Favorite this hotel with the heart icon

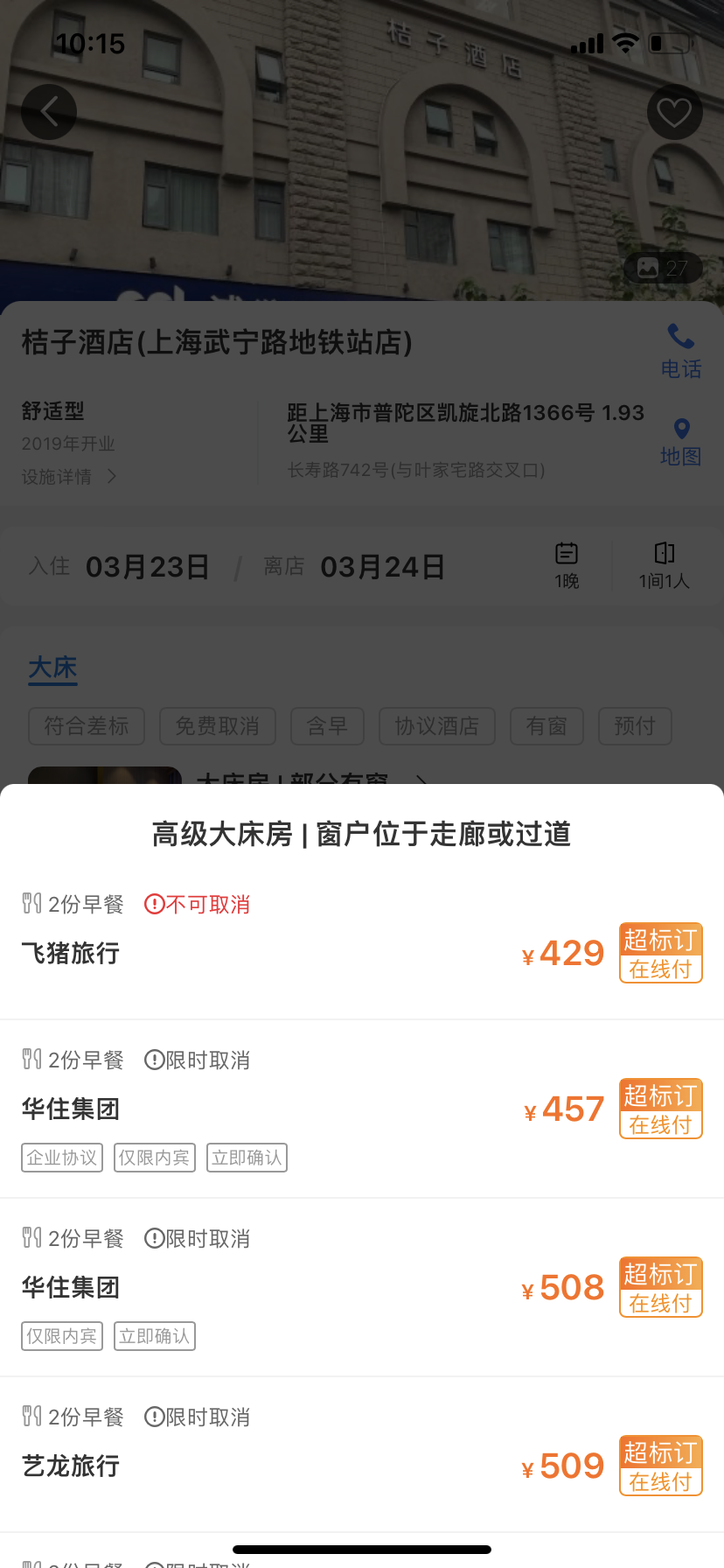pyautogui.click(x=674, y=112)
